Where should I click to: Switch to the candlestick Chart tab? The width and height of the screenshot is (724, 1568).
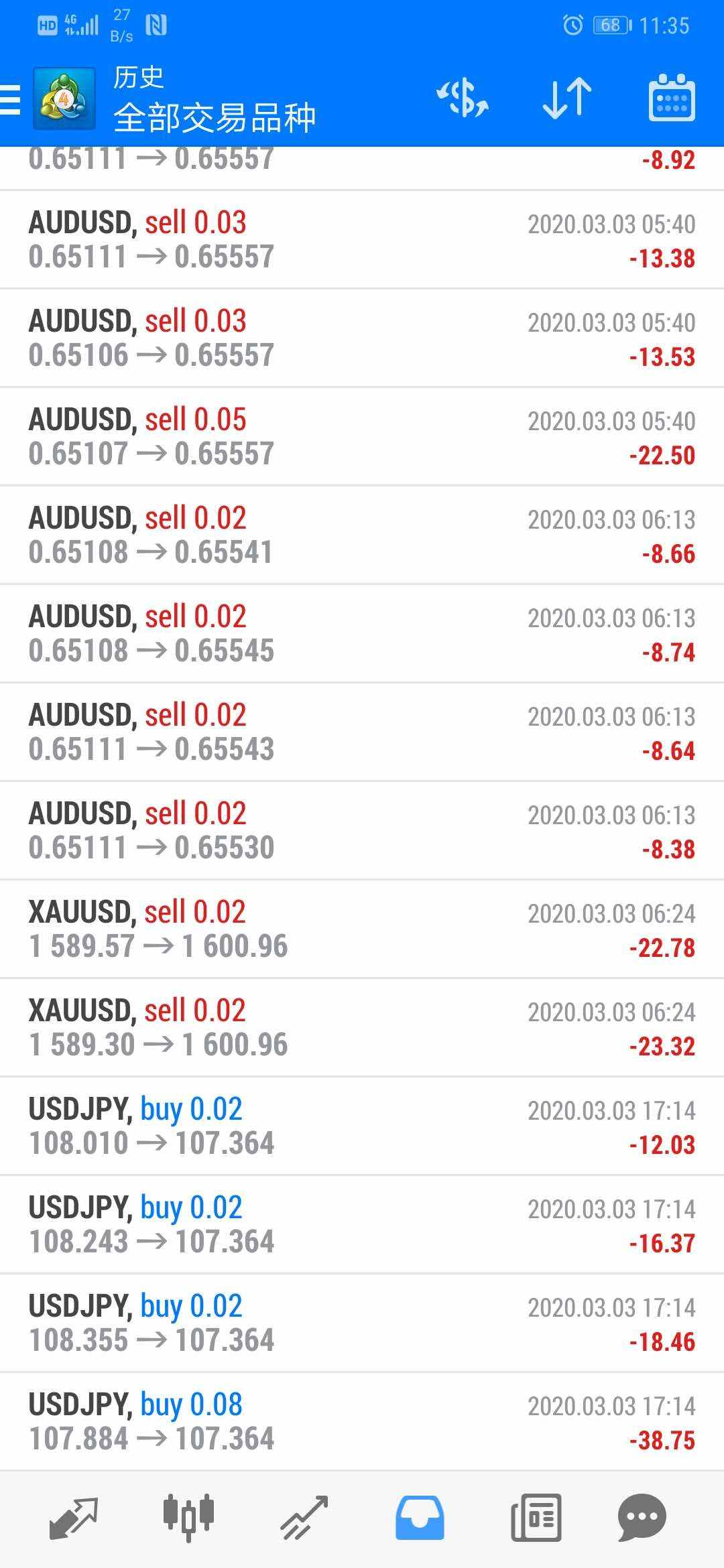click(x=188, y=1517)
